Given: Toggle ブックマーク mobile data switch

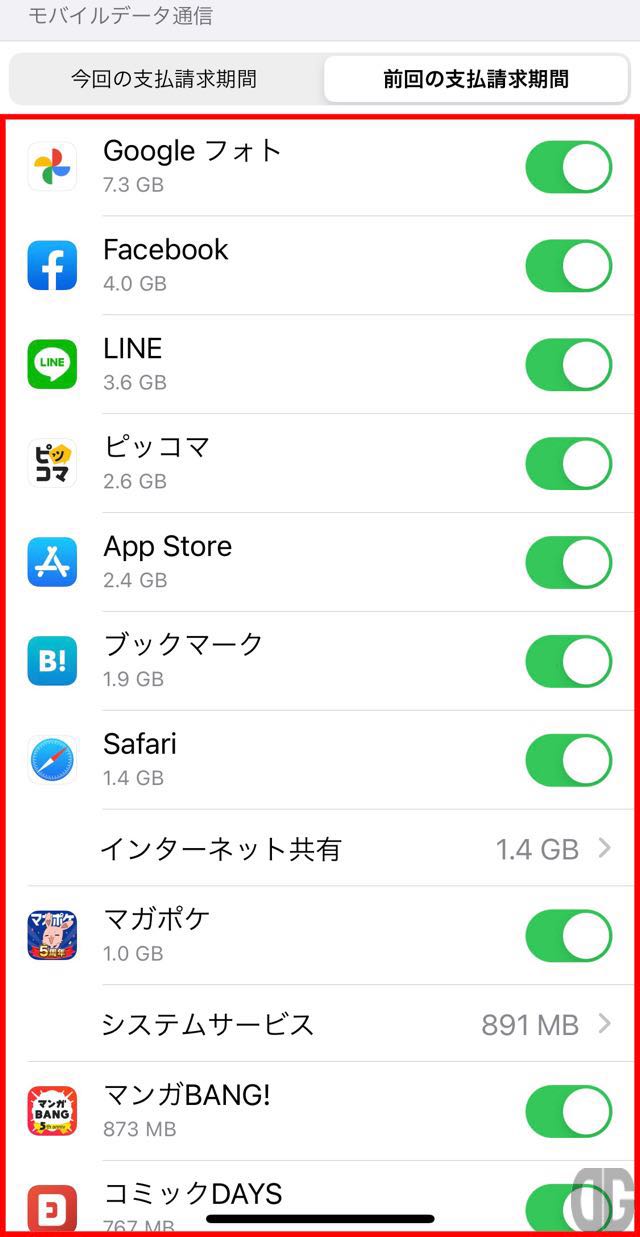Looking at the screenshot, I should (x=568, y=662).
